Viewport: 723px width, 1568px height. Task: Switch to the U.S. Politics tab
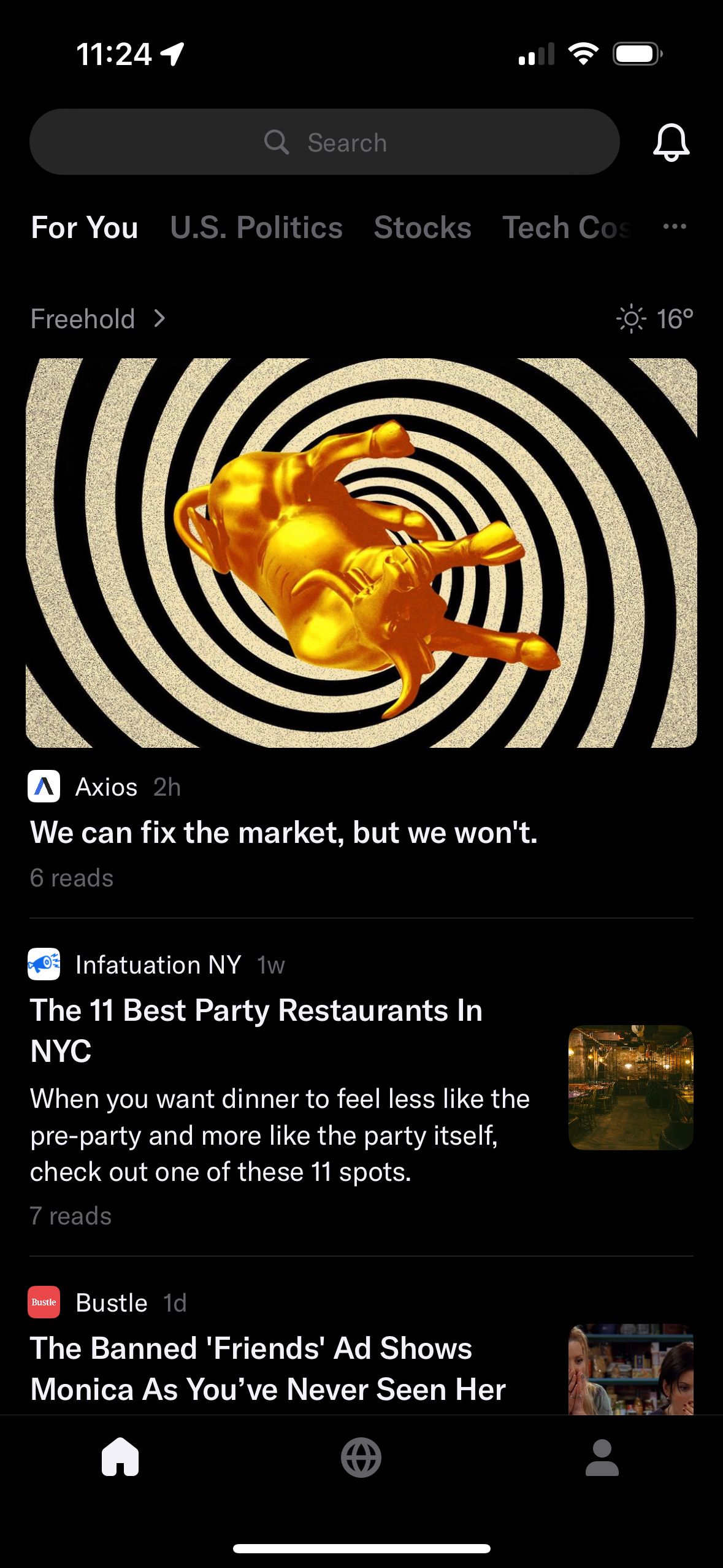coord(256,228)
